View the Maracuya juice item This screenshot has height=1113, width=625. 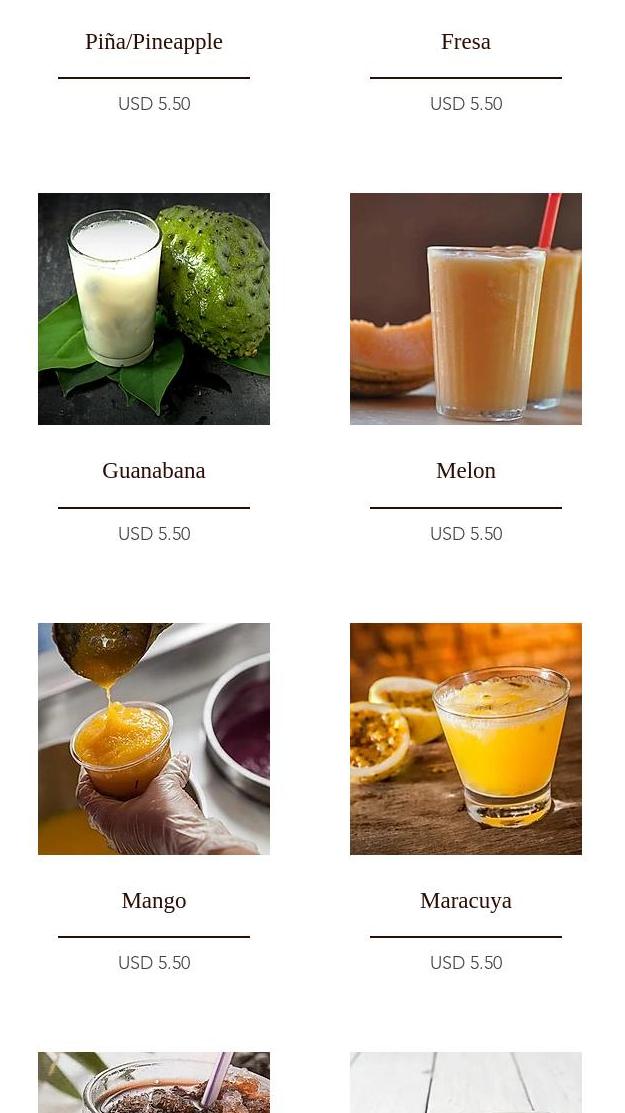click(465, 738)
